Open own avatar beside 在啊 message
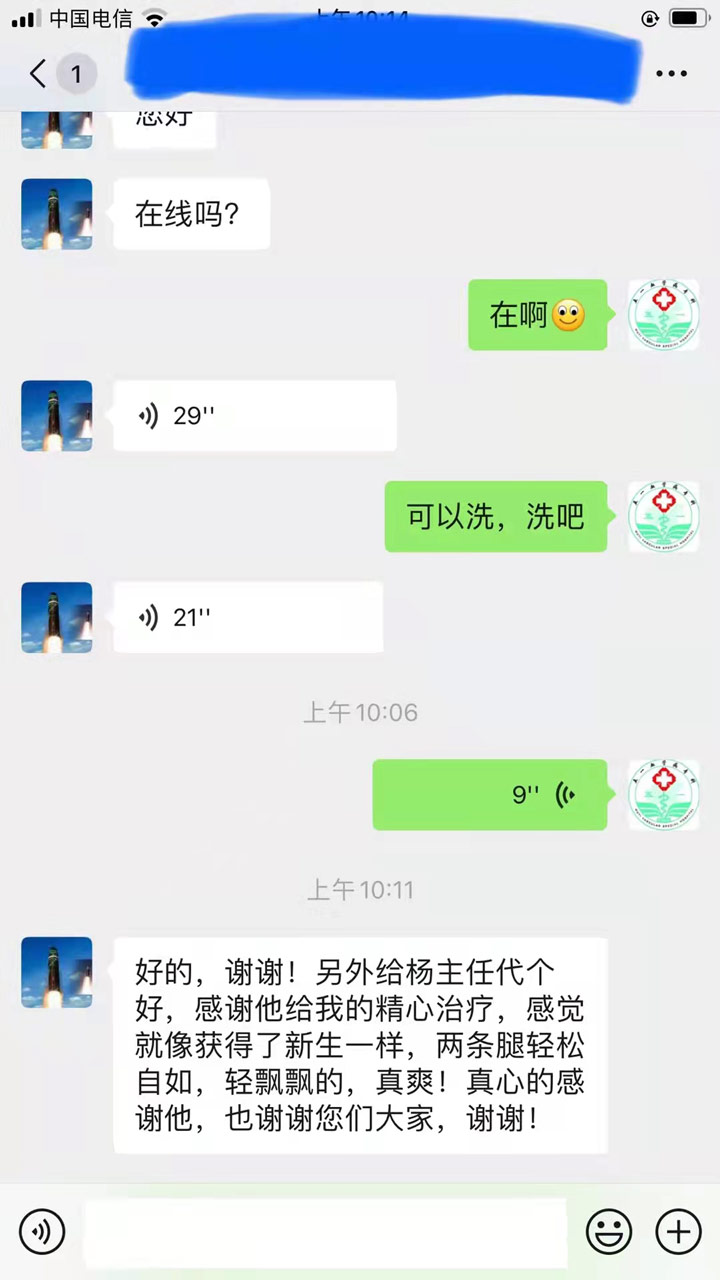Viewport: 720px width, 1280px height. (663, 315)
